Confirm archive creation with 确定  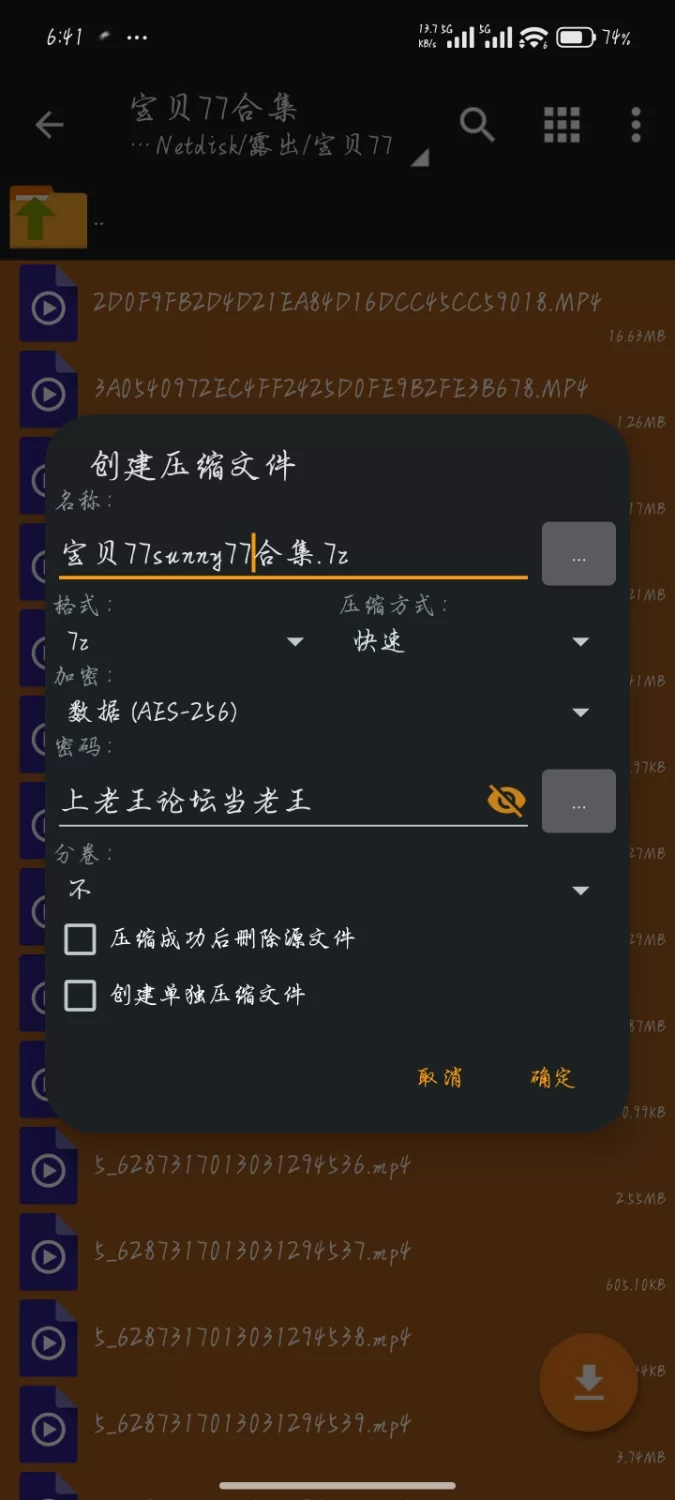(x=552, y=1077)
